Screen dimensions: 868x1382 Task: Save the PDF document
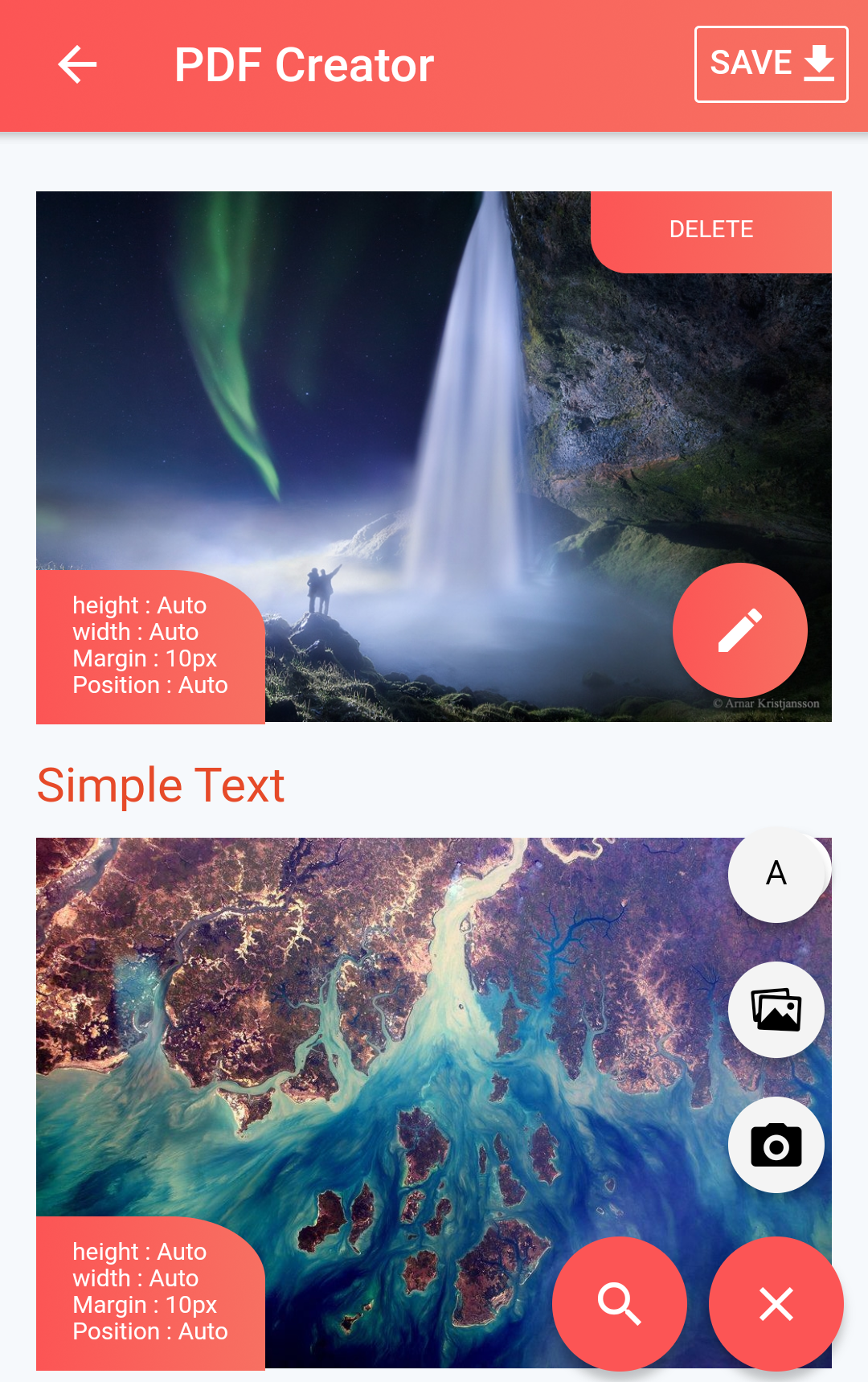pyautogui.click(x=771, y=64)
